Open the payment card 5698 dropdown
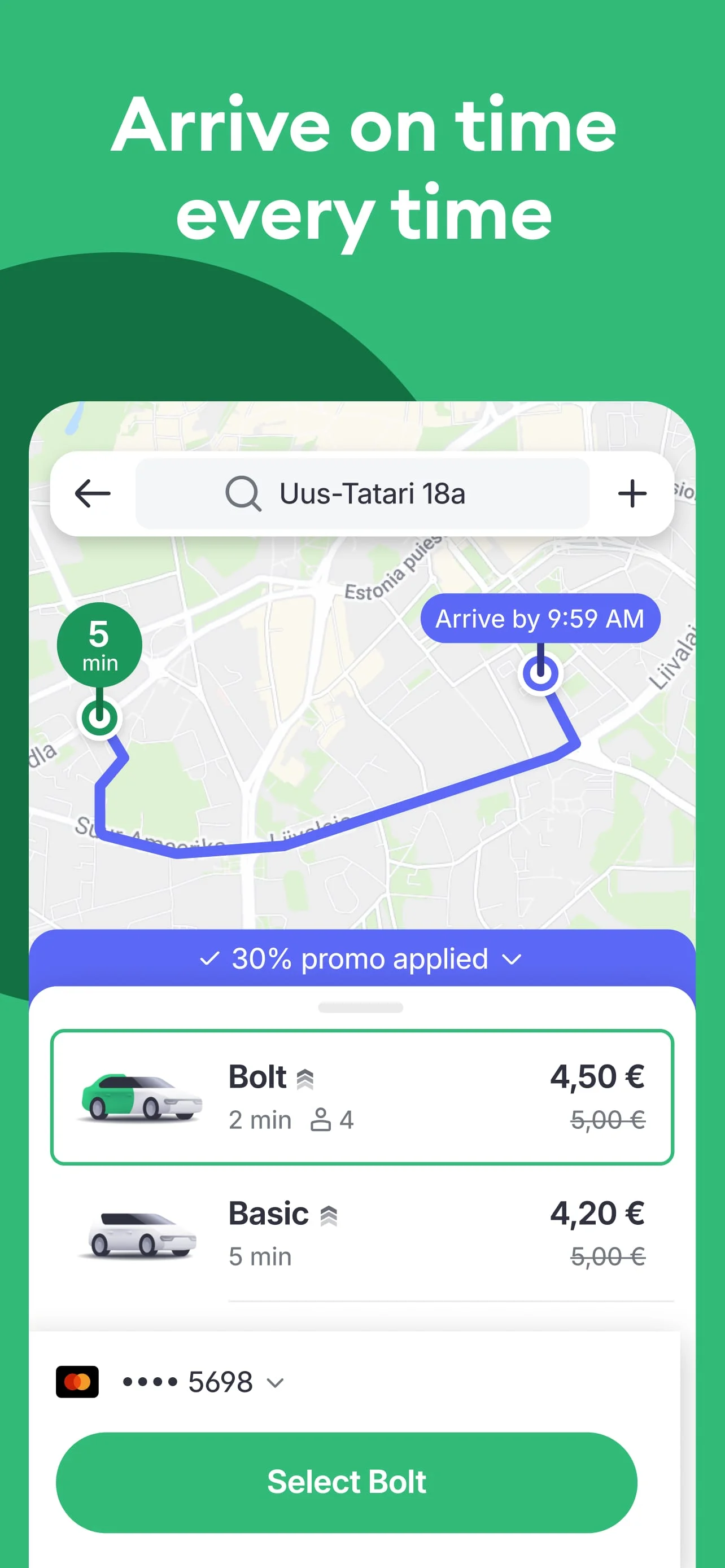Image resolution: width=725 pixels, height=1568 pixels. click(x=276, y=1381)
